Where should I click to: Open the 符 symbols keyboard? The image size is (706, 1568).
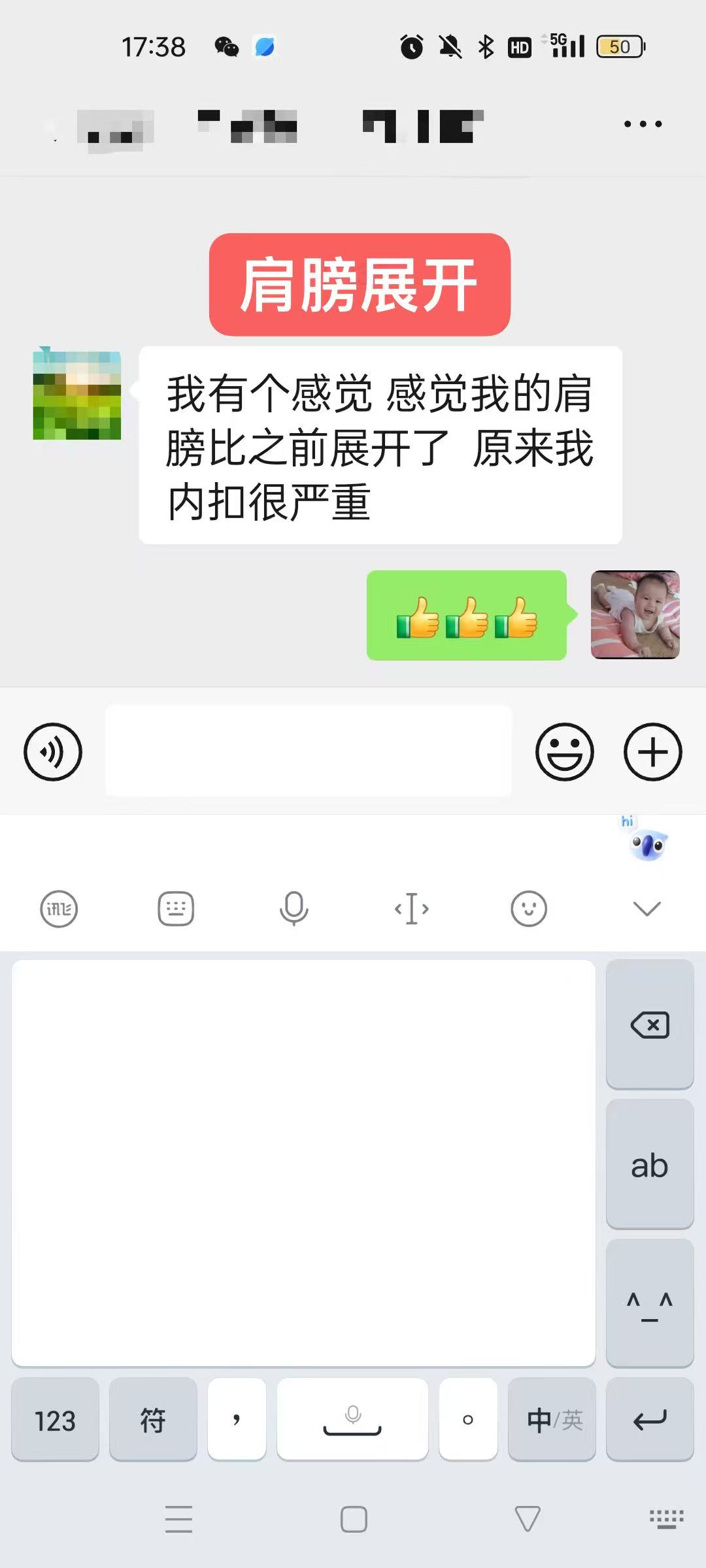tap(153, 1419)
